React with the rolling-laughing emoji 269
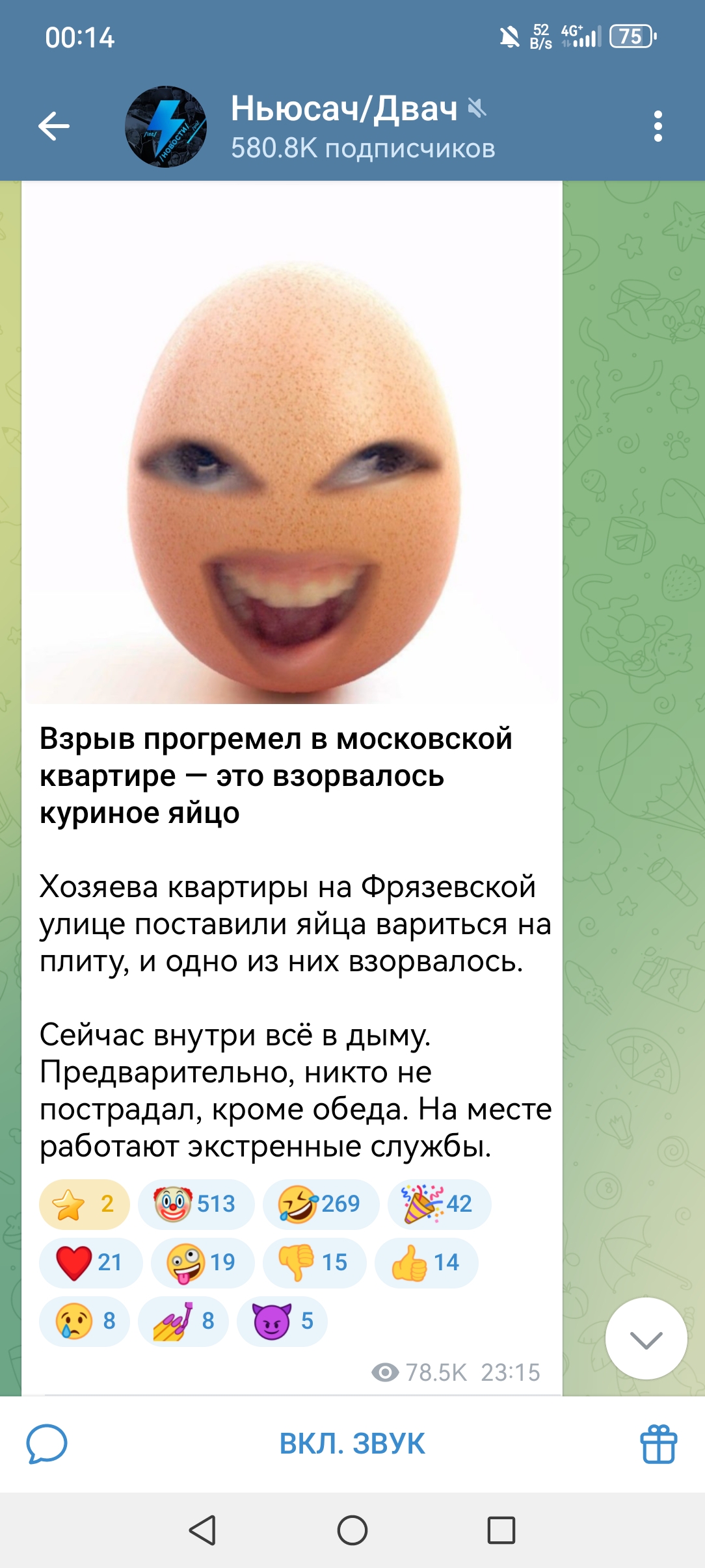 point(321,1204)
